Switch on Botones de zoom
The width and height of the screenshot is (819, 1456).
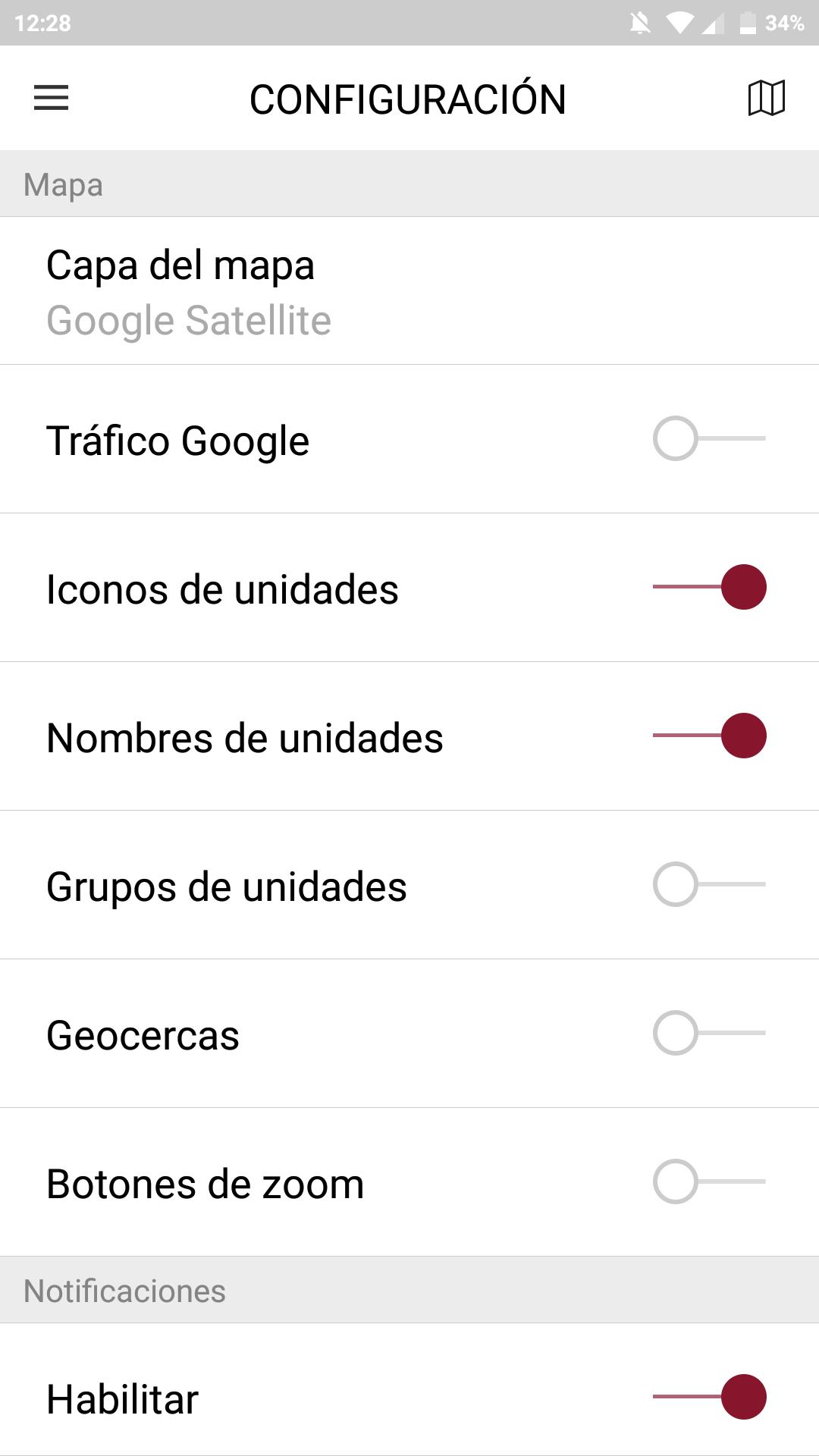point(709,1181)
